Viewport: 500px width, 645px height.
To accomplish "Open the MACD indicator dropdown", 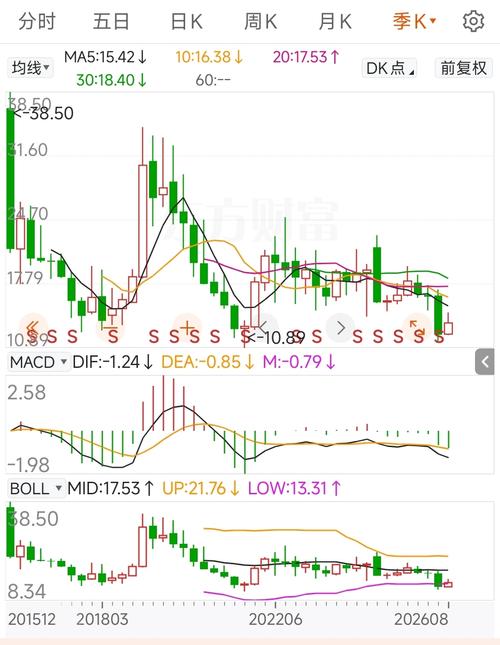I will (38, 362).
